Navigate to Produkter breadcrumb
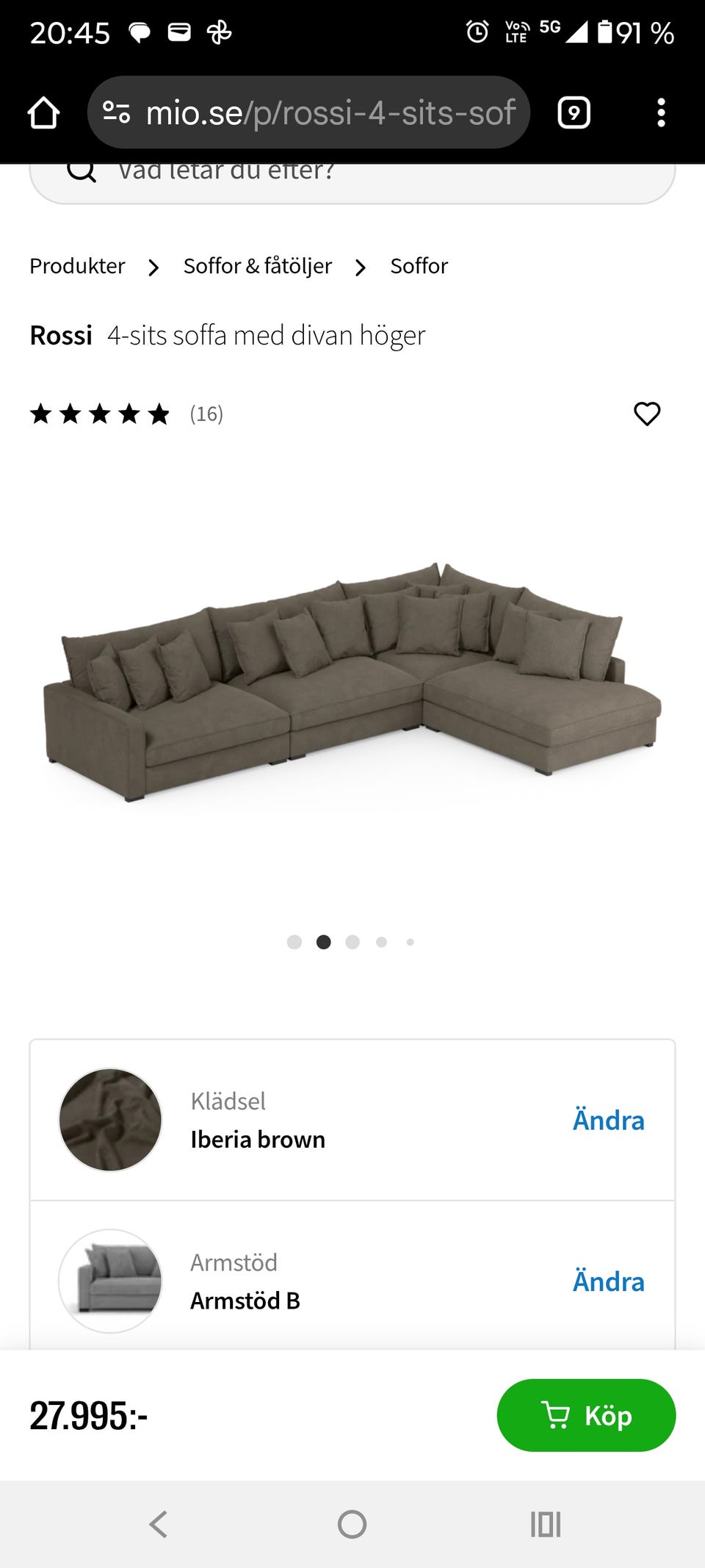Screen dimensions: 705x1568 click(x=77, y=266)
